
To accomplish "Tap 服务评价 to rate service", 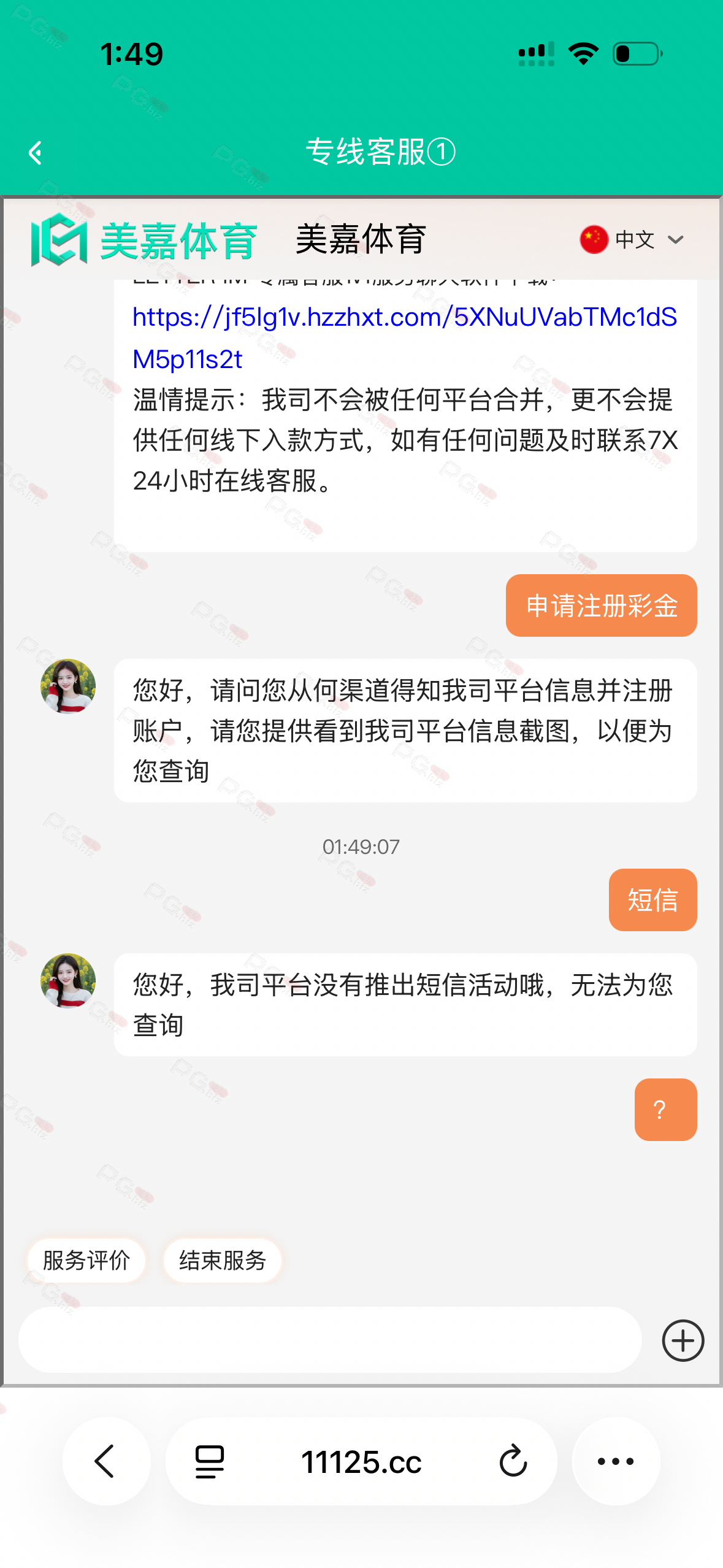I will [86, 1261].
